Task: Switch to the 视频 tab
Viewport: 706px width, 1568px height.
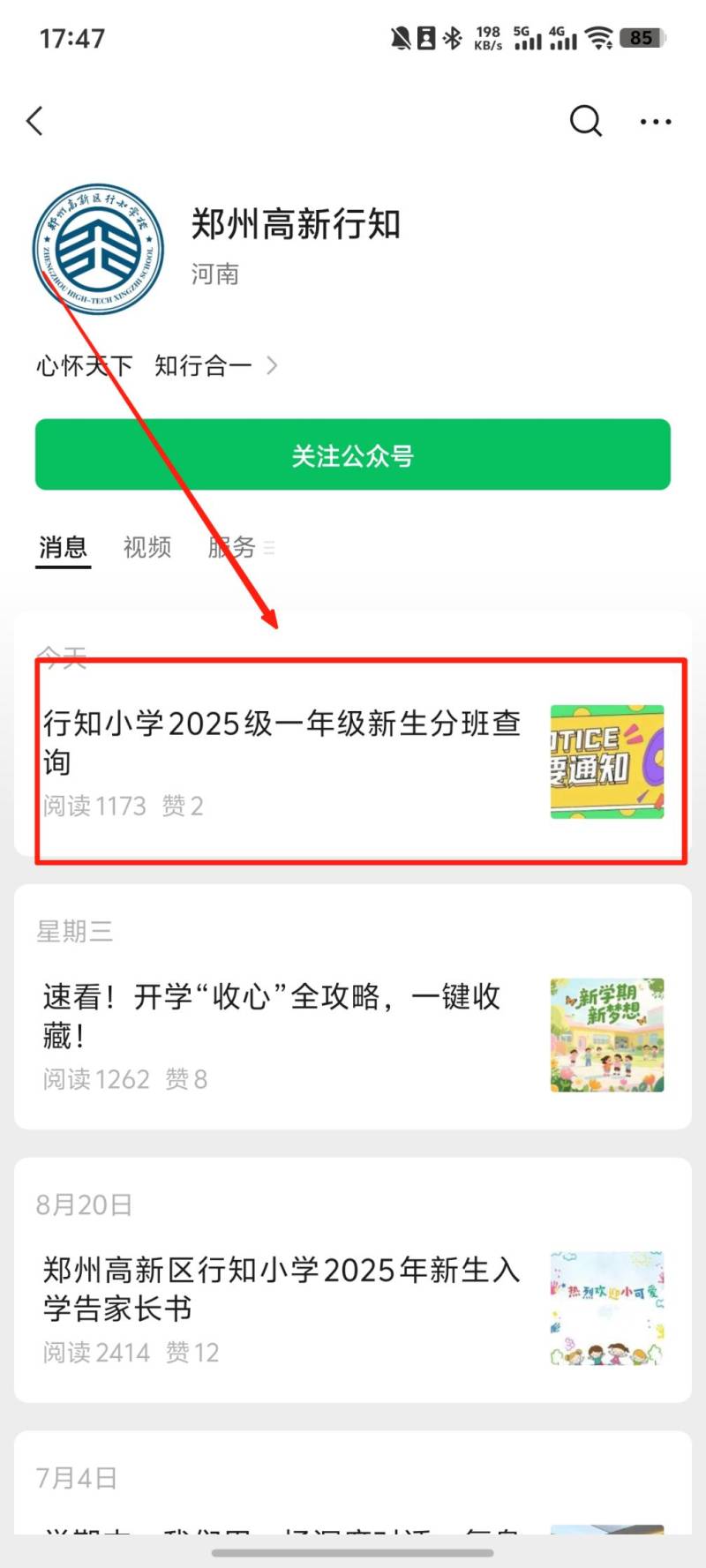Action: pos(147,548)
